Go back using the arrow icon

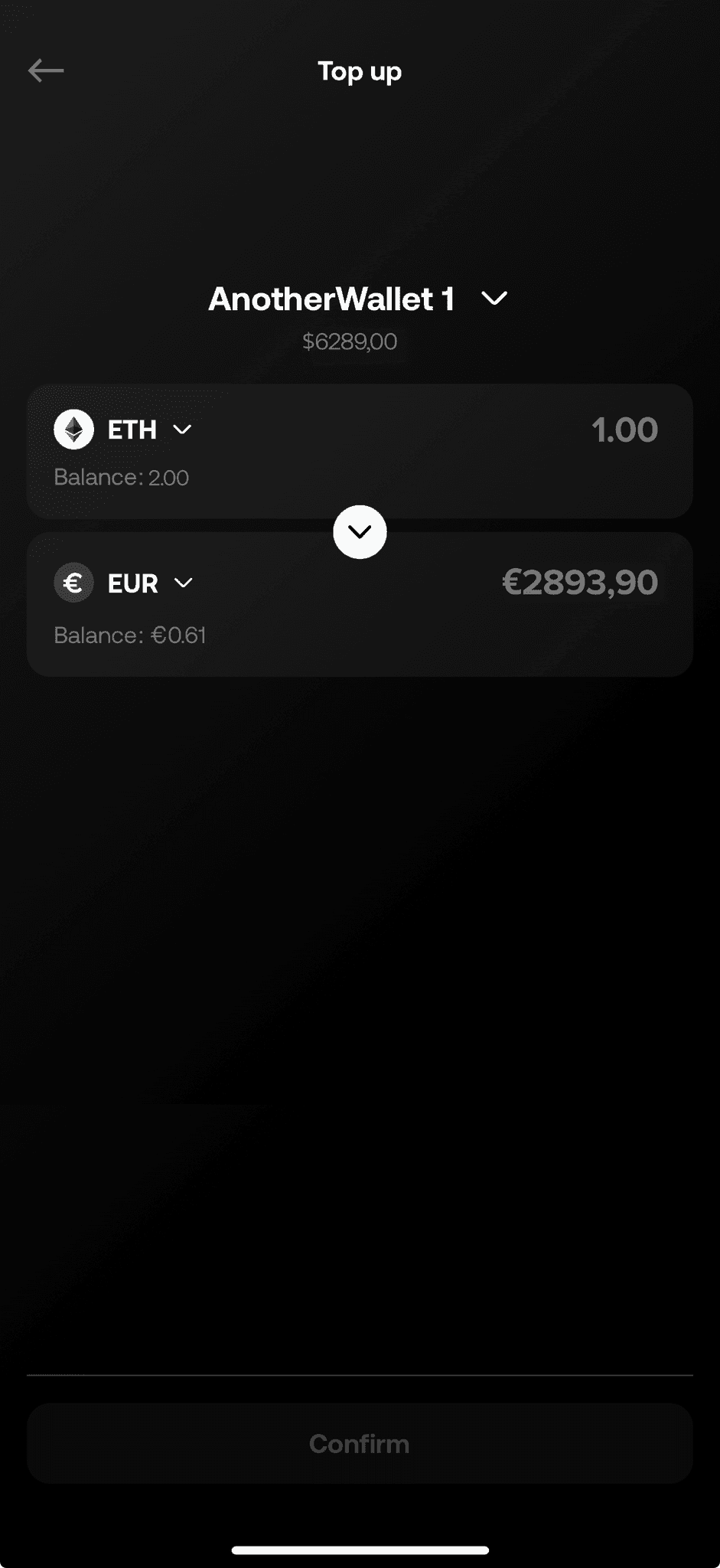[46, 71]
